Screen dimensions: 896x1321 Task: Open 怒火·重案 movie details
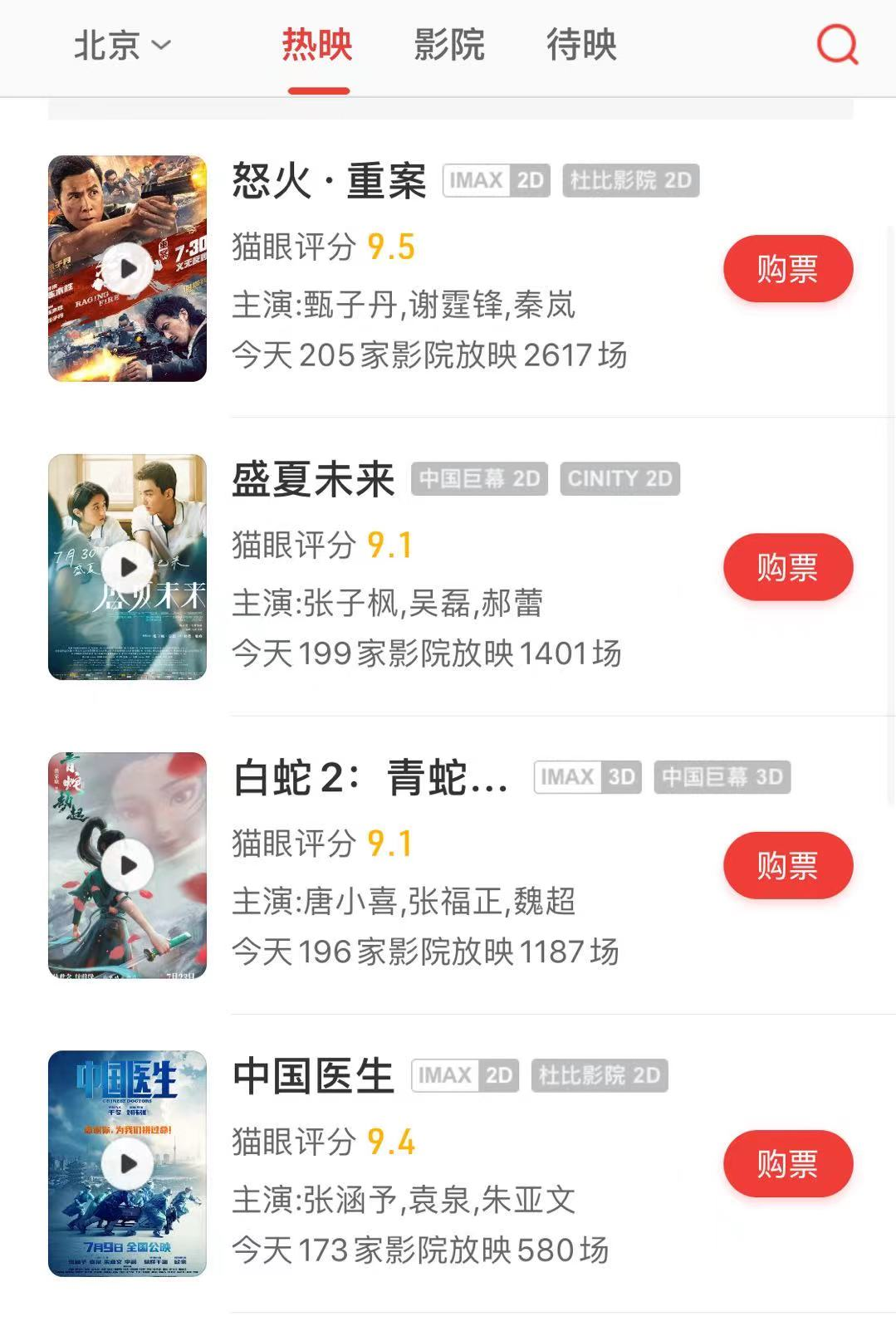point(329,181)
